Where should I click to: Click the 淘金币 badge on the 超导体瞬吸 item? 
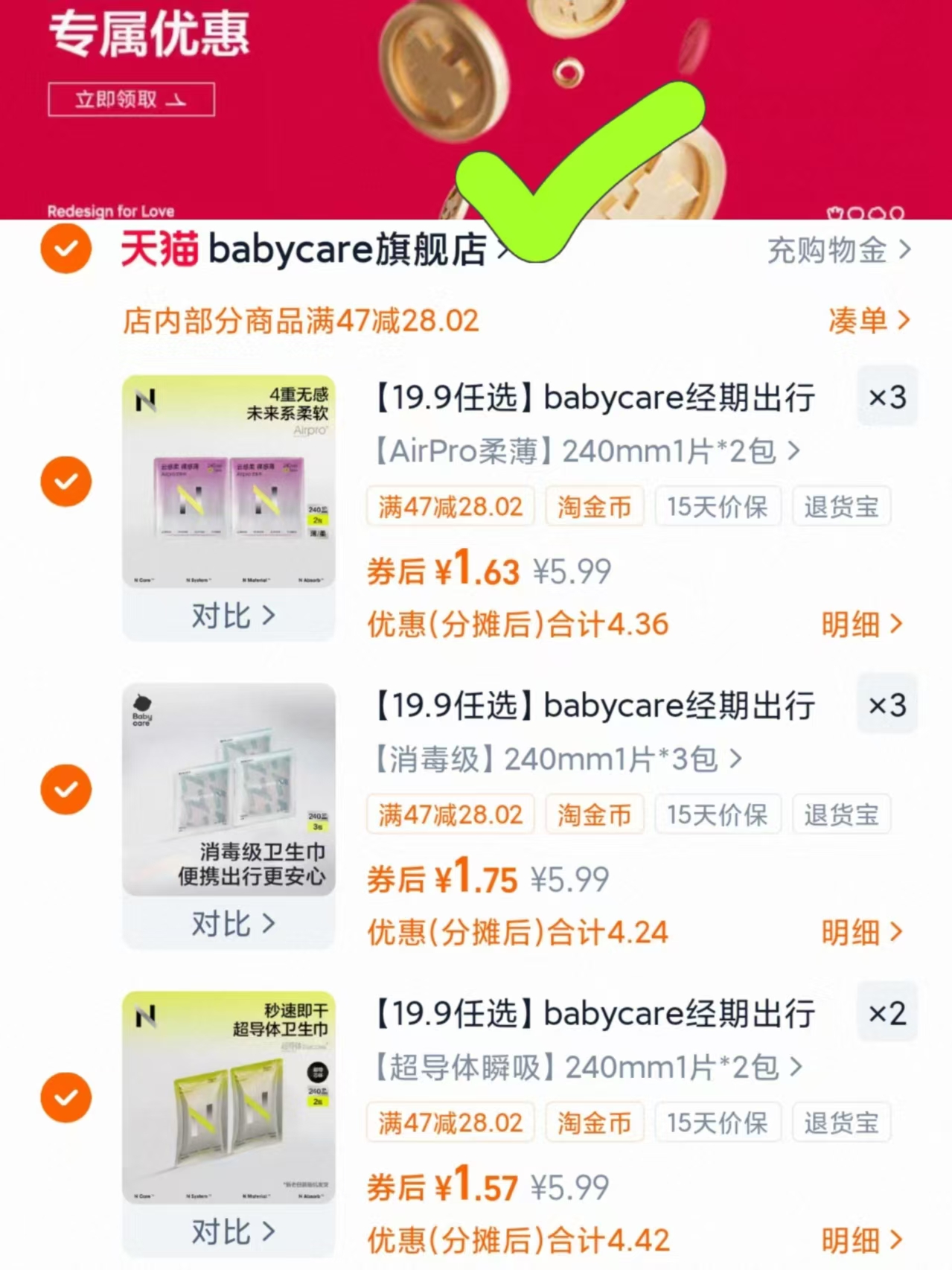point(594,1123)
